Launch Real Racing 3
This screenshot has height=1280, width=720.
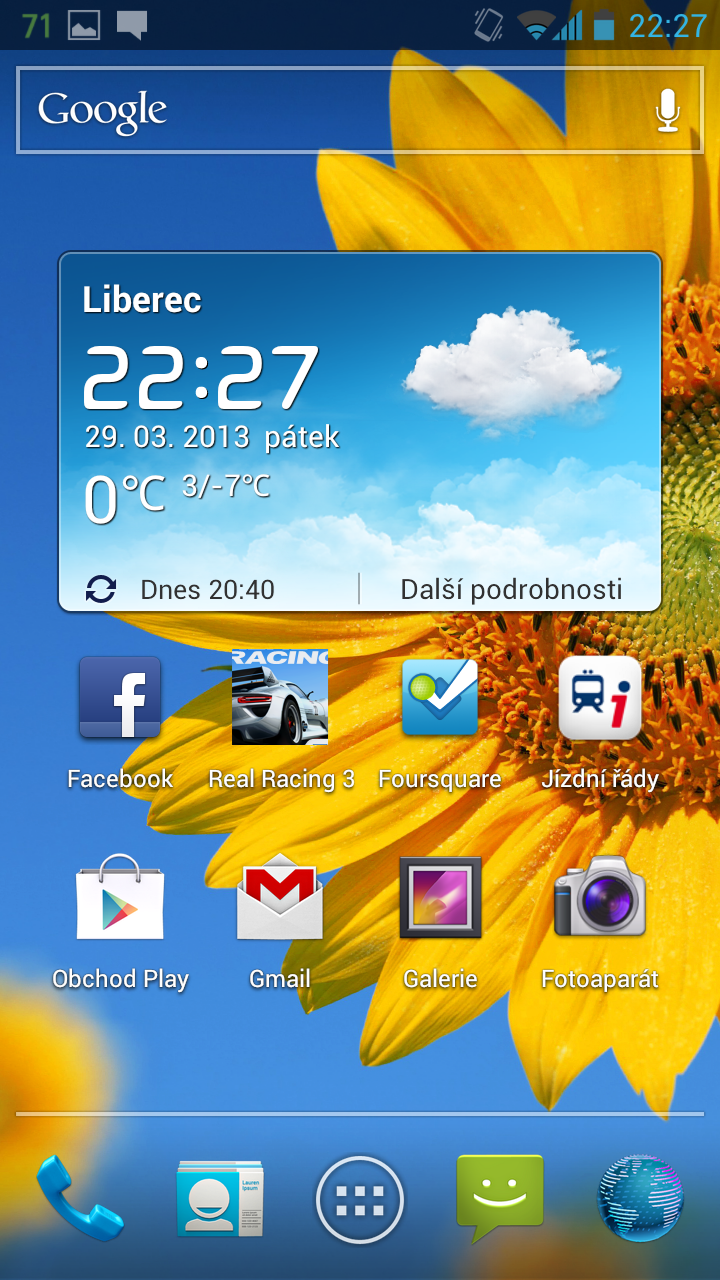tap(280, 698)
